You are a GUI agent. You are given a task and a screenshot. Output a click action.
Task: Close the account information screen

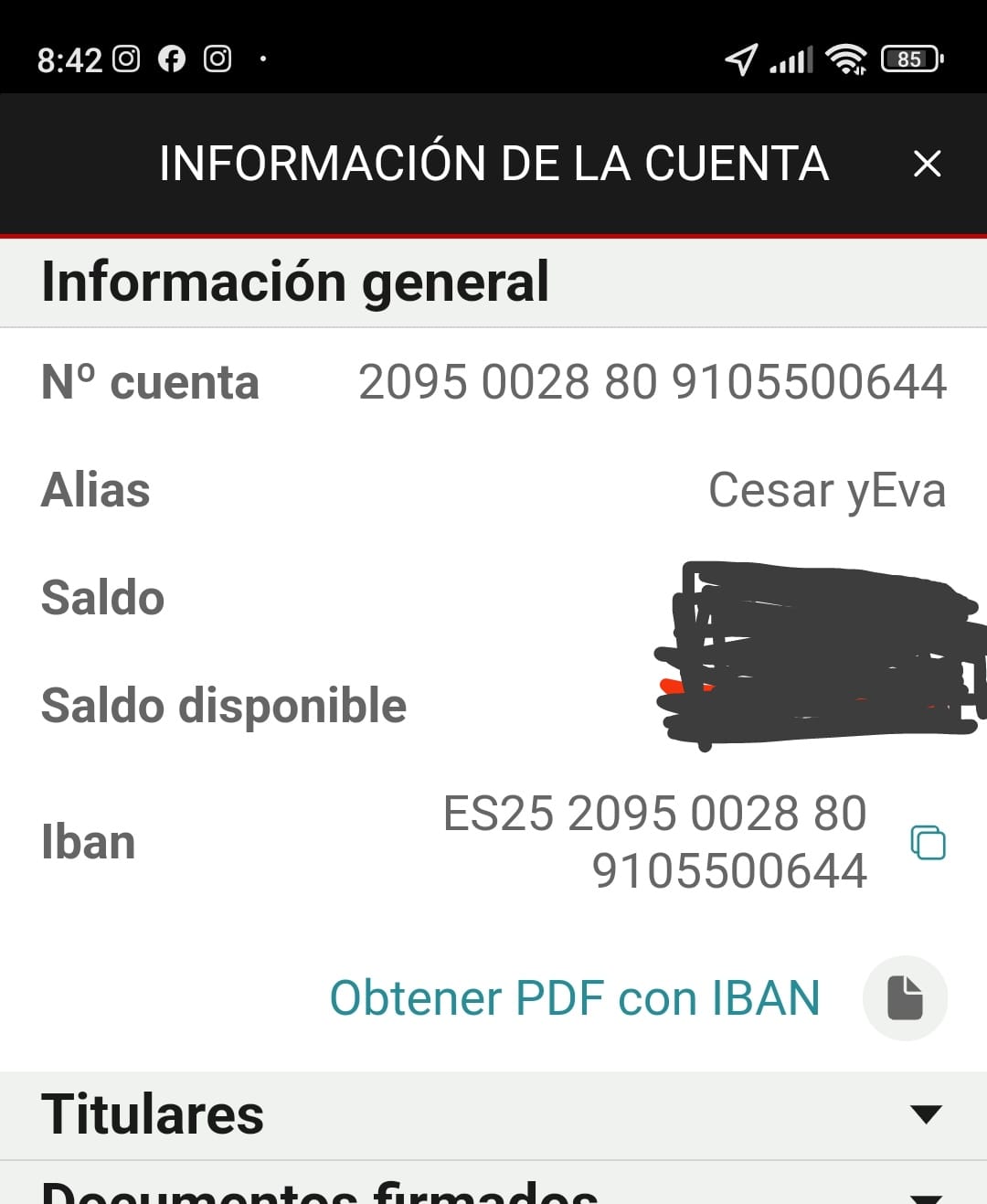(x=927, y=165)
